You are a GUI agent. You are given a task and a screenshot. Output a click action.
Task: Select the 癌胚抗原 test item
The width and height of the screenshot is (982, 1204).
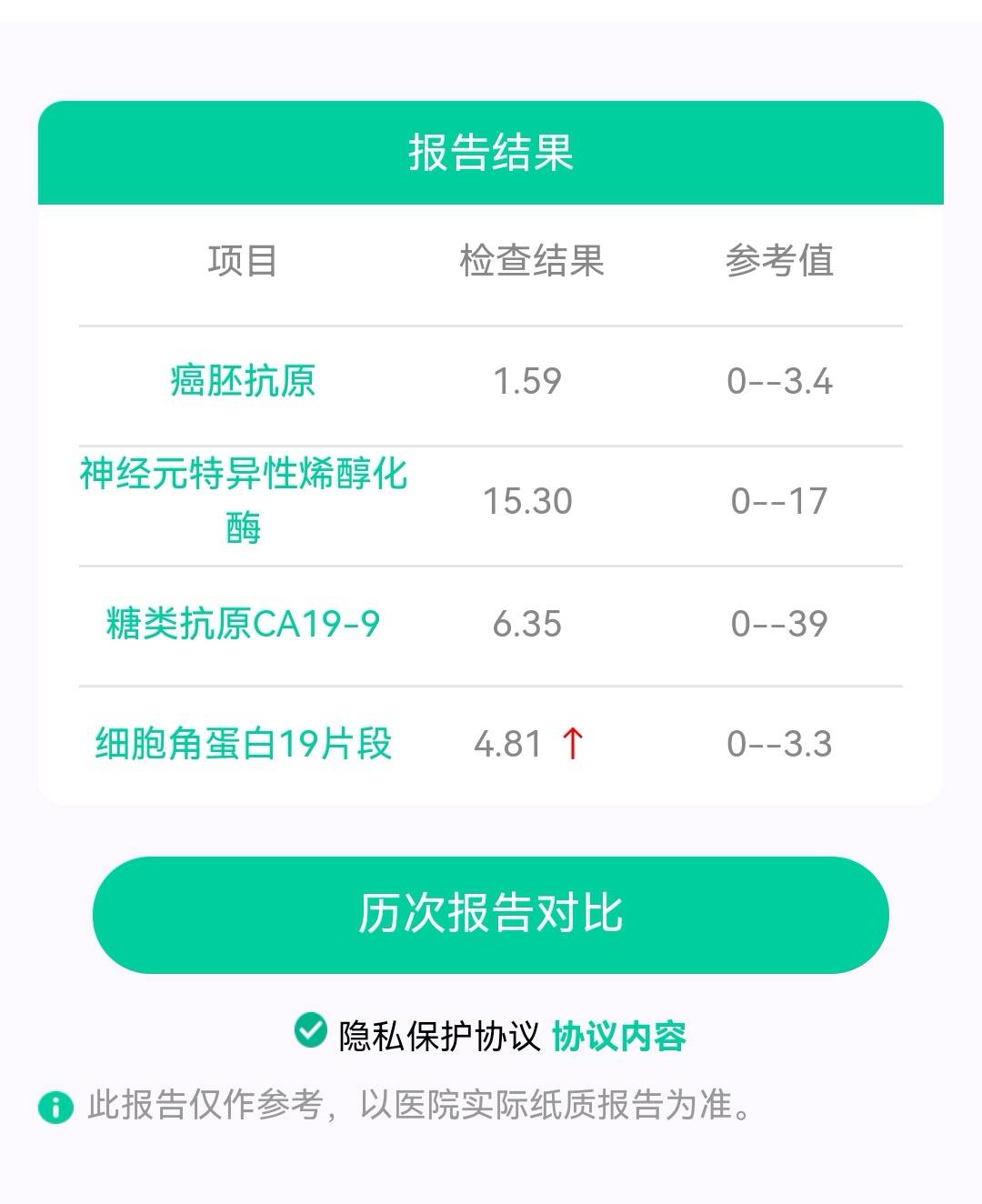(x=242, y=380)
